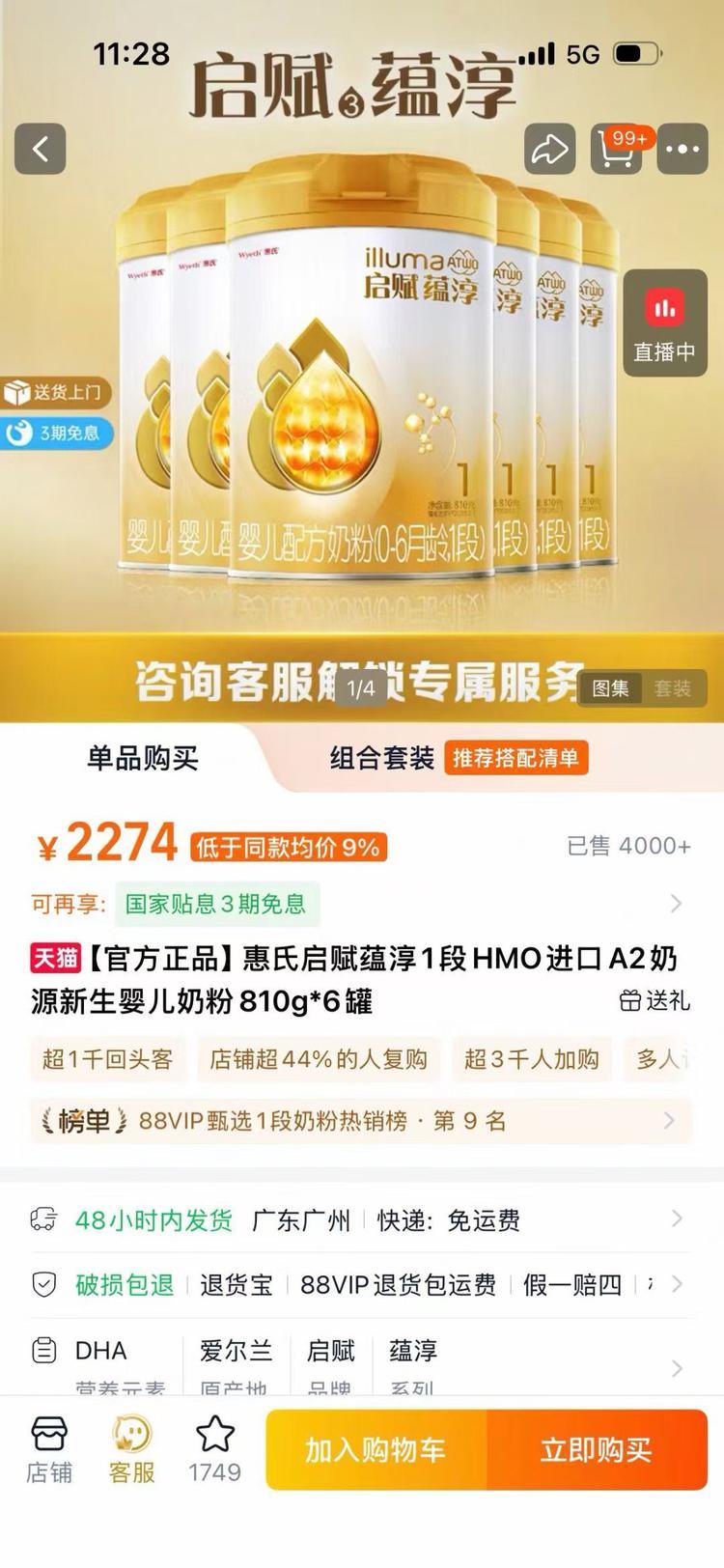Open the shopping cart icon
Image resolution: width=724 pixels, height=1568 pixels.
[x=616, y=150]
